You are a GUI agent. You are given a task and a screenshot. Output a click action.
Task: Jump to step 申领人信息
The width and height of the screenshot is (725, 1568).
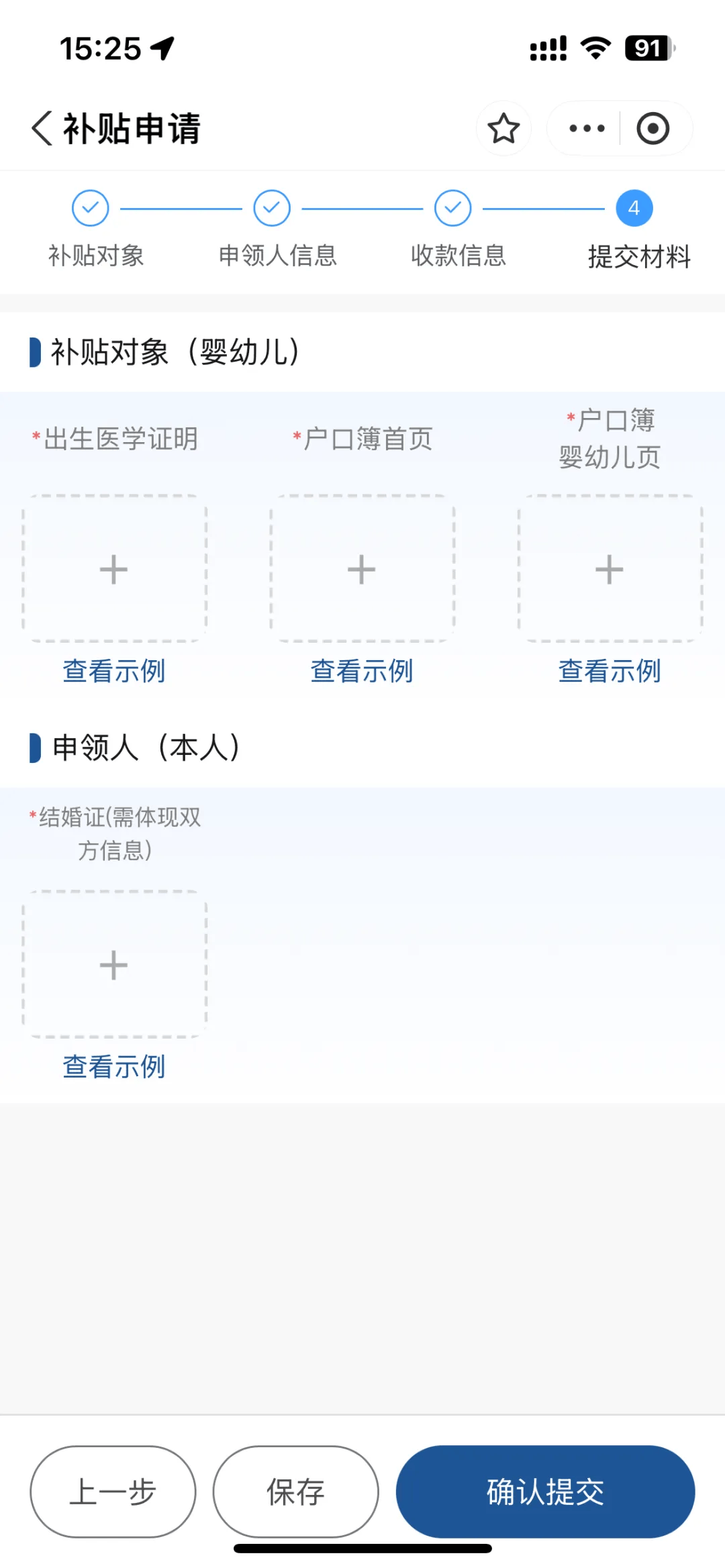tap(272, 209)
